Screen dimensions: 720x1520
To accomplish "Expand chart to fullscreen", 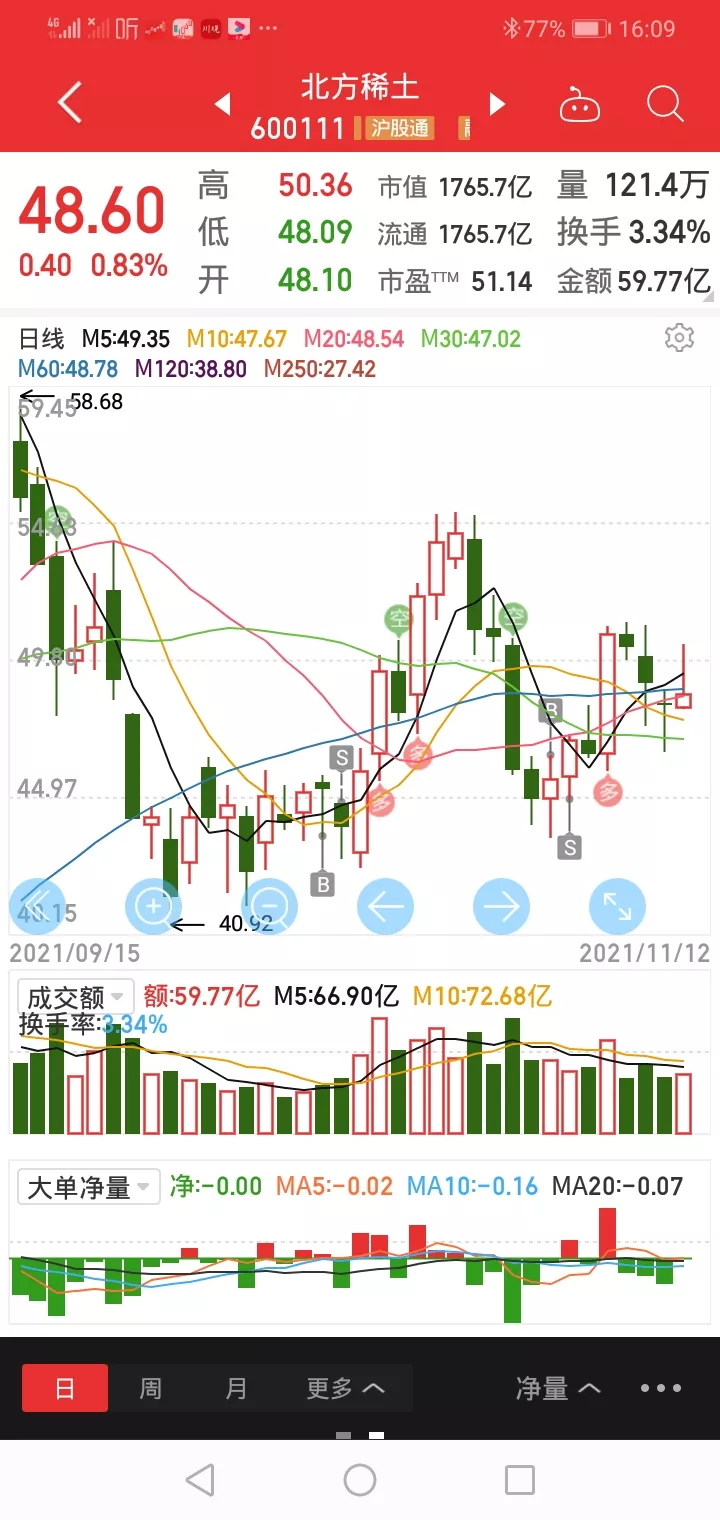I will [x=617, y=907].
